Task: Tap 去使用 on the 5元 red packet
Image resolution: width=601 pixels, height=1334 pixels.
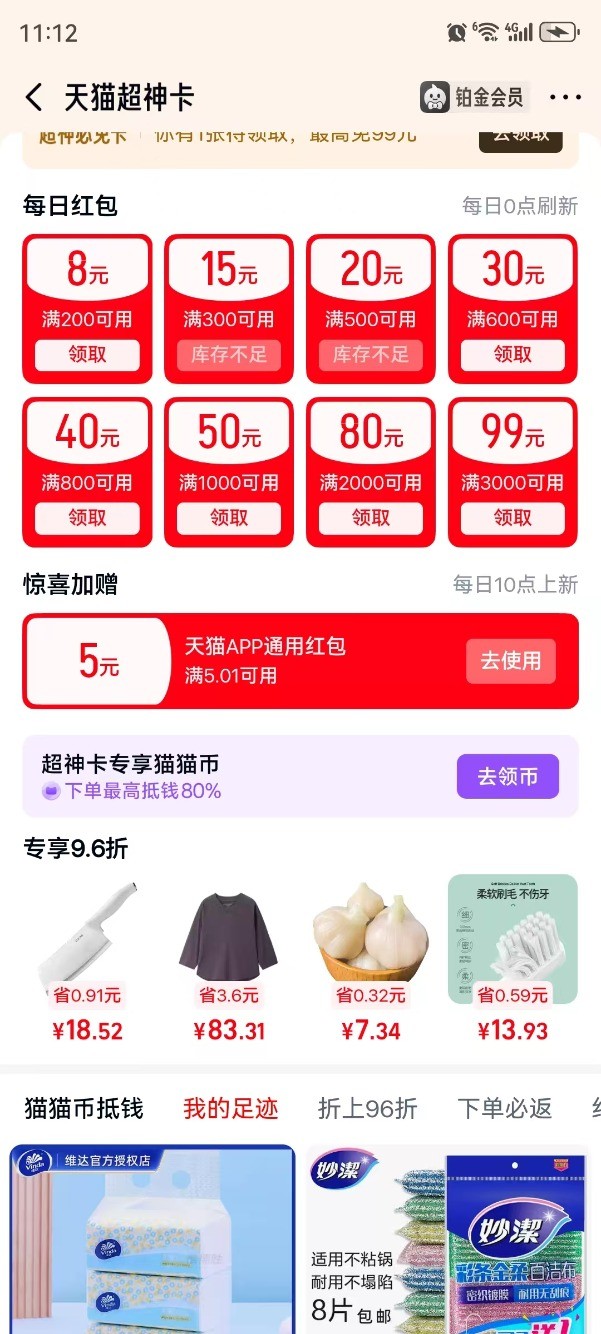Action: pyautogui.click(x=510, y=661)
